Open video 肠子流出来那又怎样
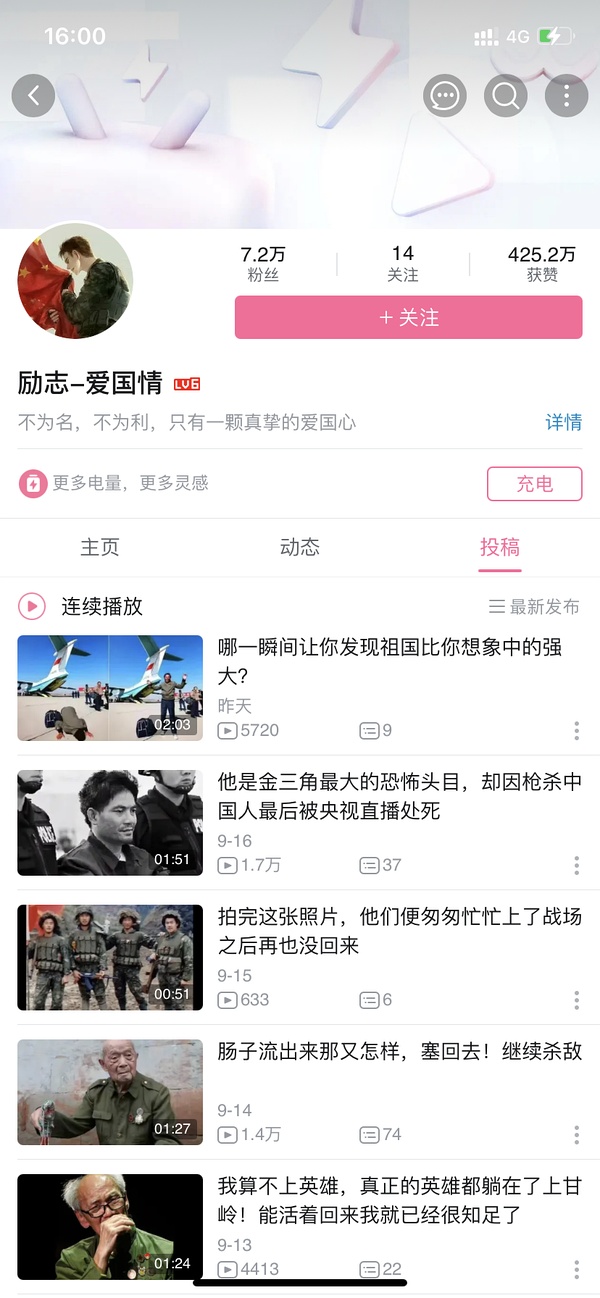 (399, 1052)
